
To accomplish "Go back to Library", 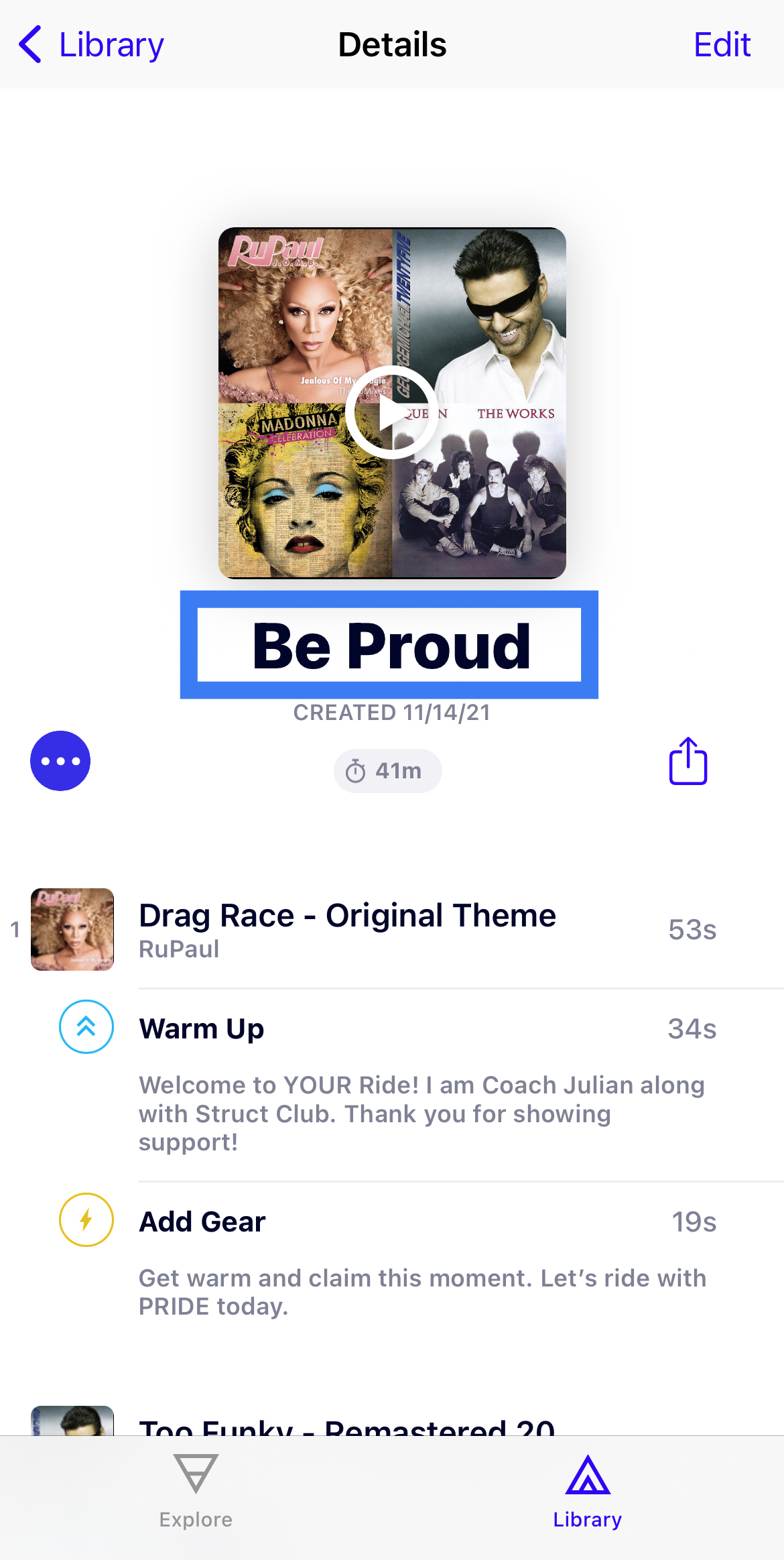I will tap(92, 45).
